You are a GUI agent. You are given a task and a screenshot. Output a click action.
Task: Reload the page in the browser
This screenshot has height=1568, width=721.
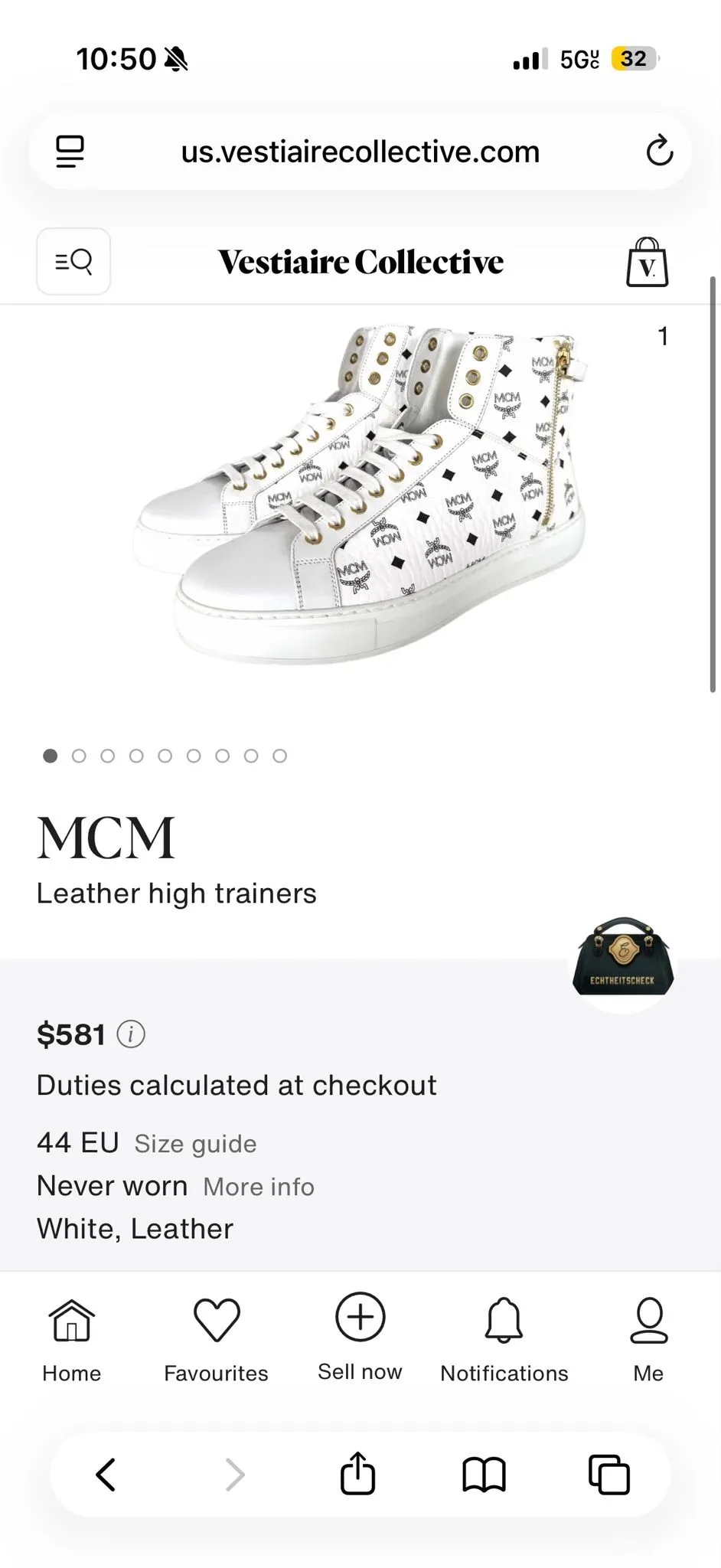[659, 151]
